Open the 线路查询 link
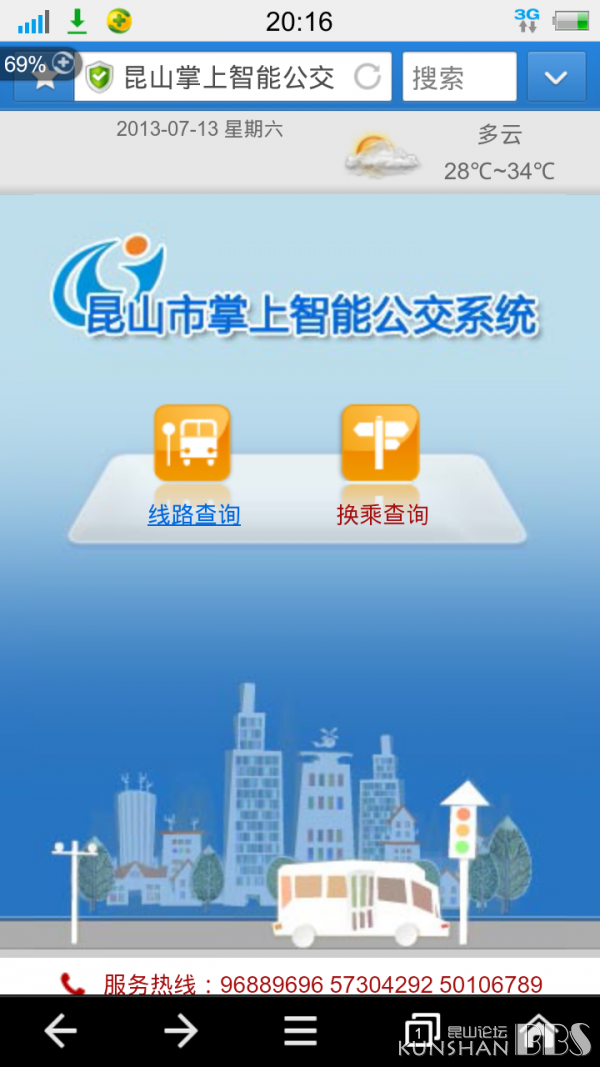 pos(194,515)
